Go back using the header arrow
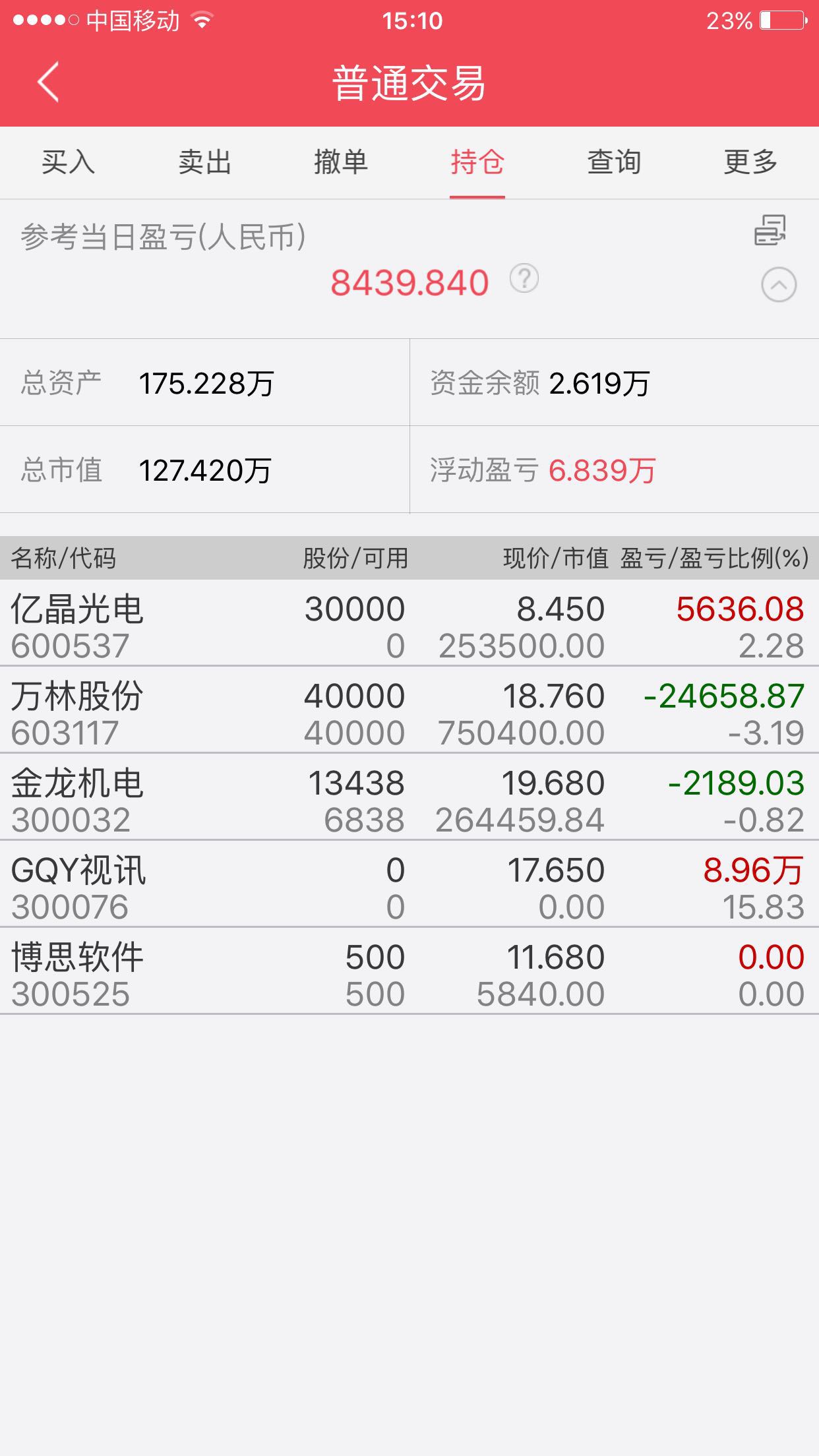The height and width of the screenshot is (1456, 819). [x=48, y=82]
